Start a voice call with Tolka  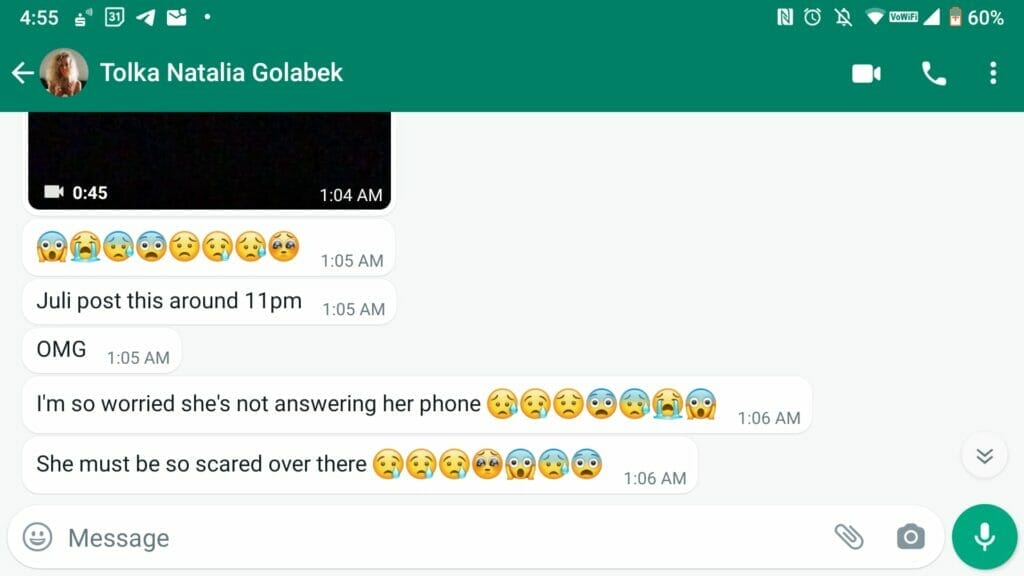(933, 73)
